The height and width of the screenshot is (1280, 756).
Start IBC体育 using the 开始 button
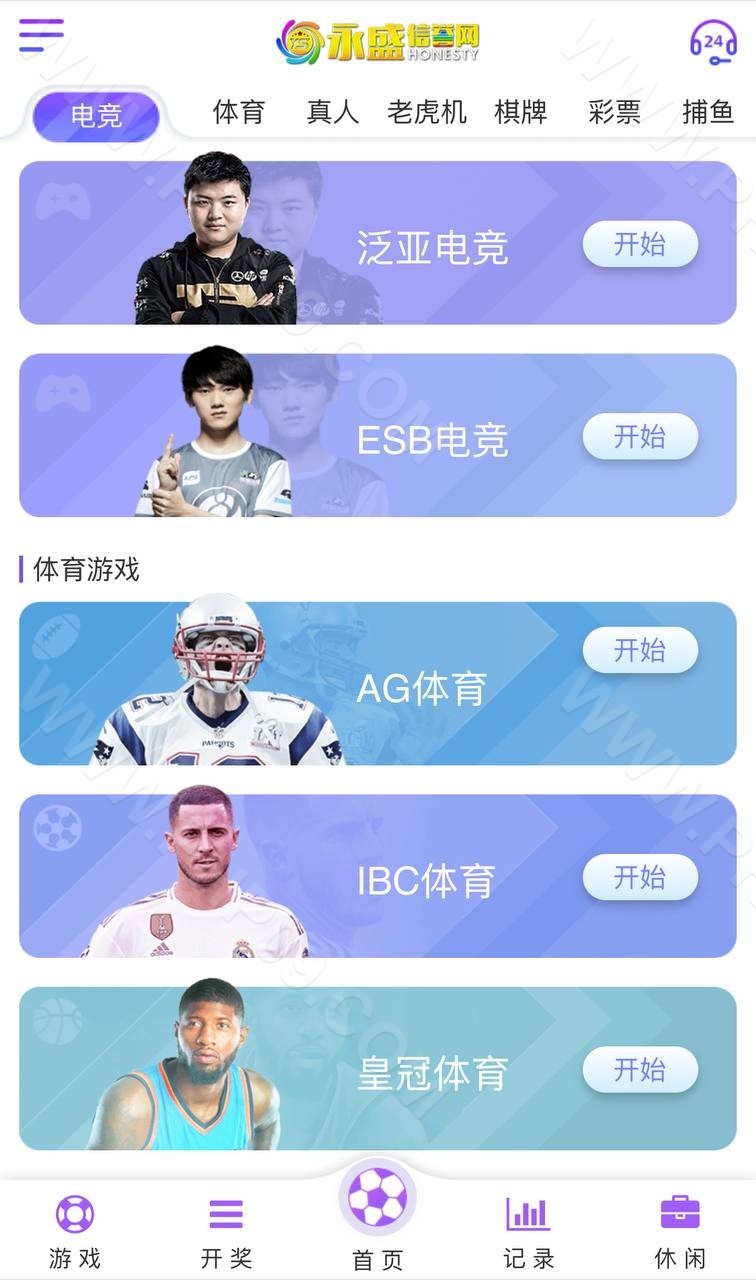pyautogui.click(x=640, y=877)
